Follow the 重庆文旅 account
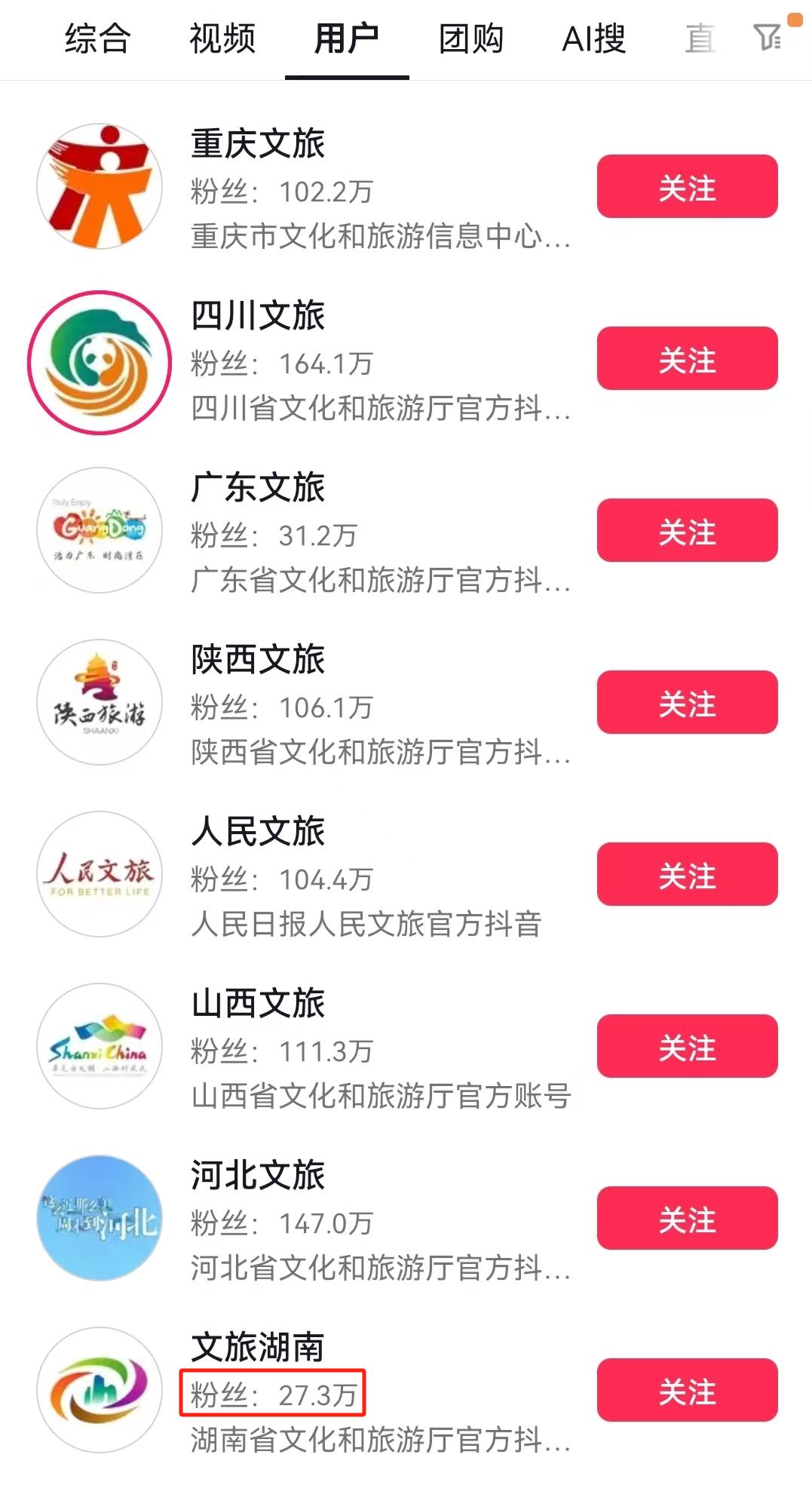This screenshot has width=812, height=1485. [687, 187]
